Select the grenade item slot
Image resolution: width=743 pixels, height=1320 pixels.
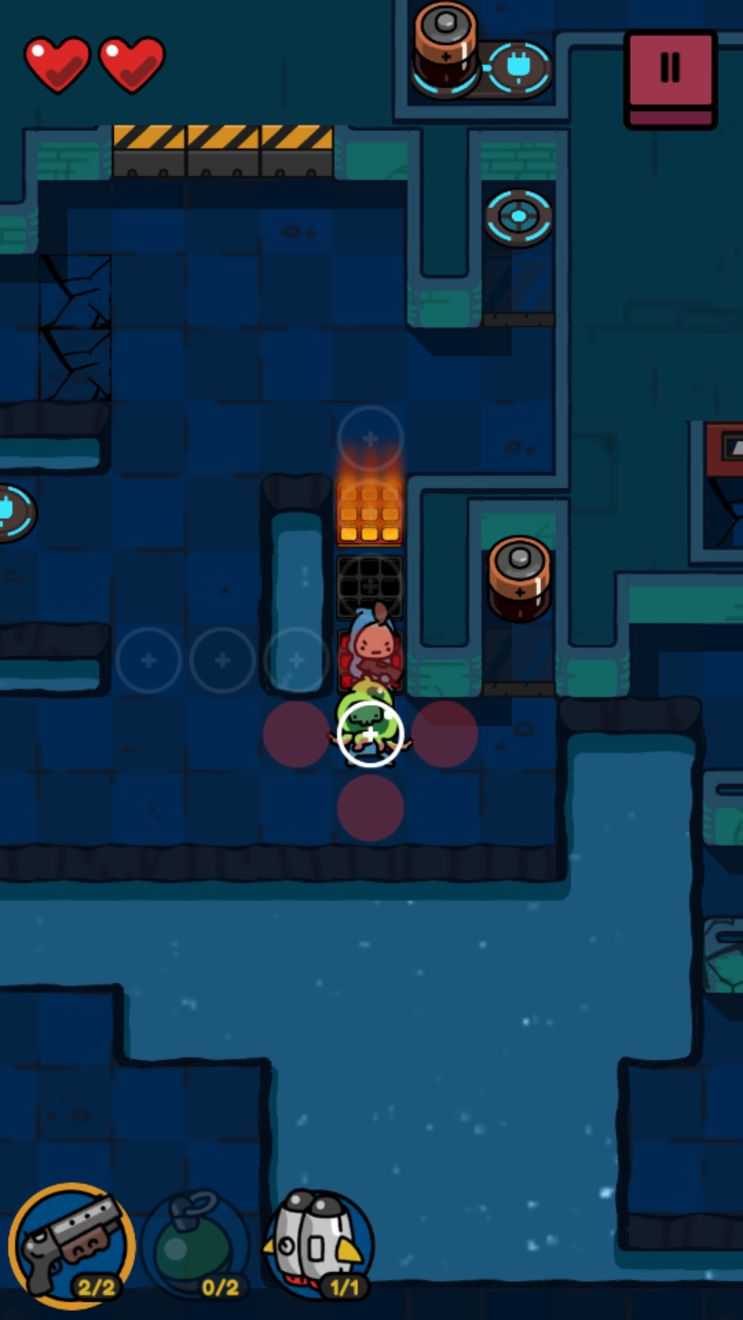coord(196,1243)
